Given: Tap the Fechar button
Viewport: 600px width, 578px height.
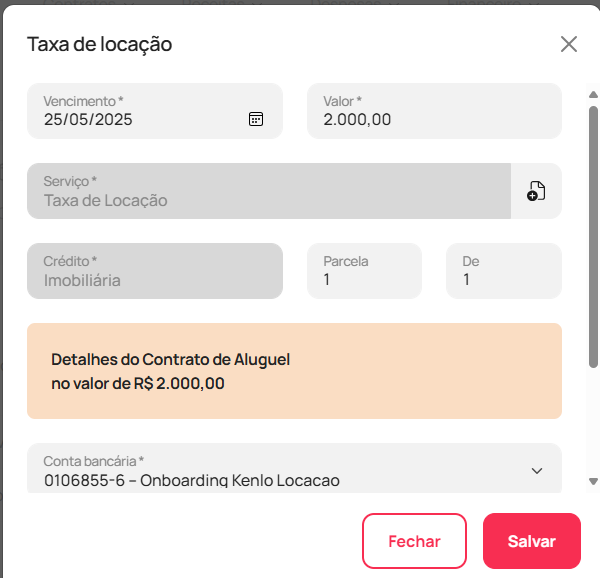Looking at the screenshot, I should pyautogui.click(x=414, y=541).
